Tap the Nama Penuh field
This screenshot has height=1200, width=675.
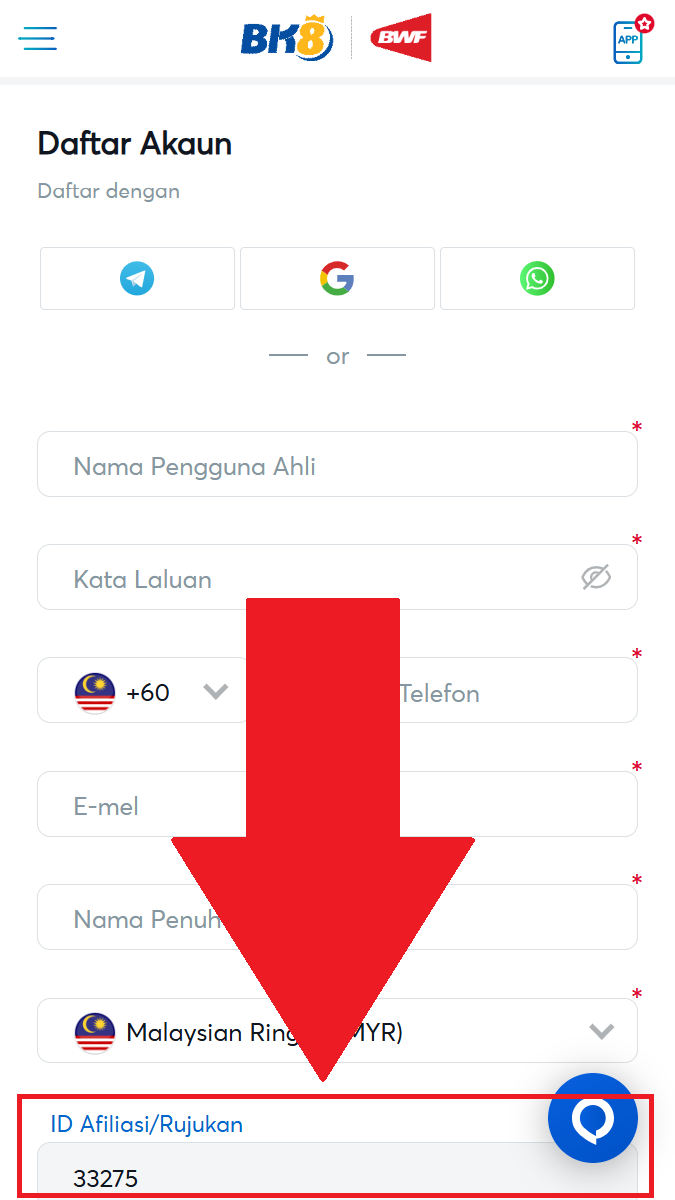click(337, 917)
